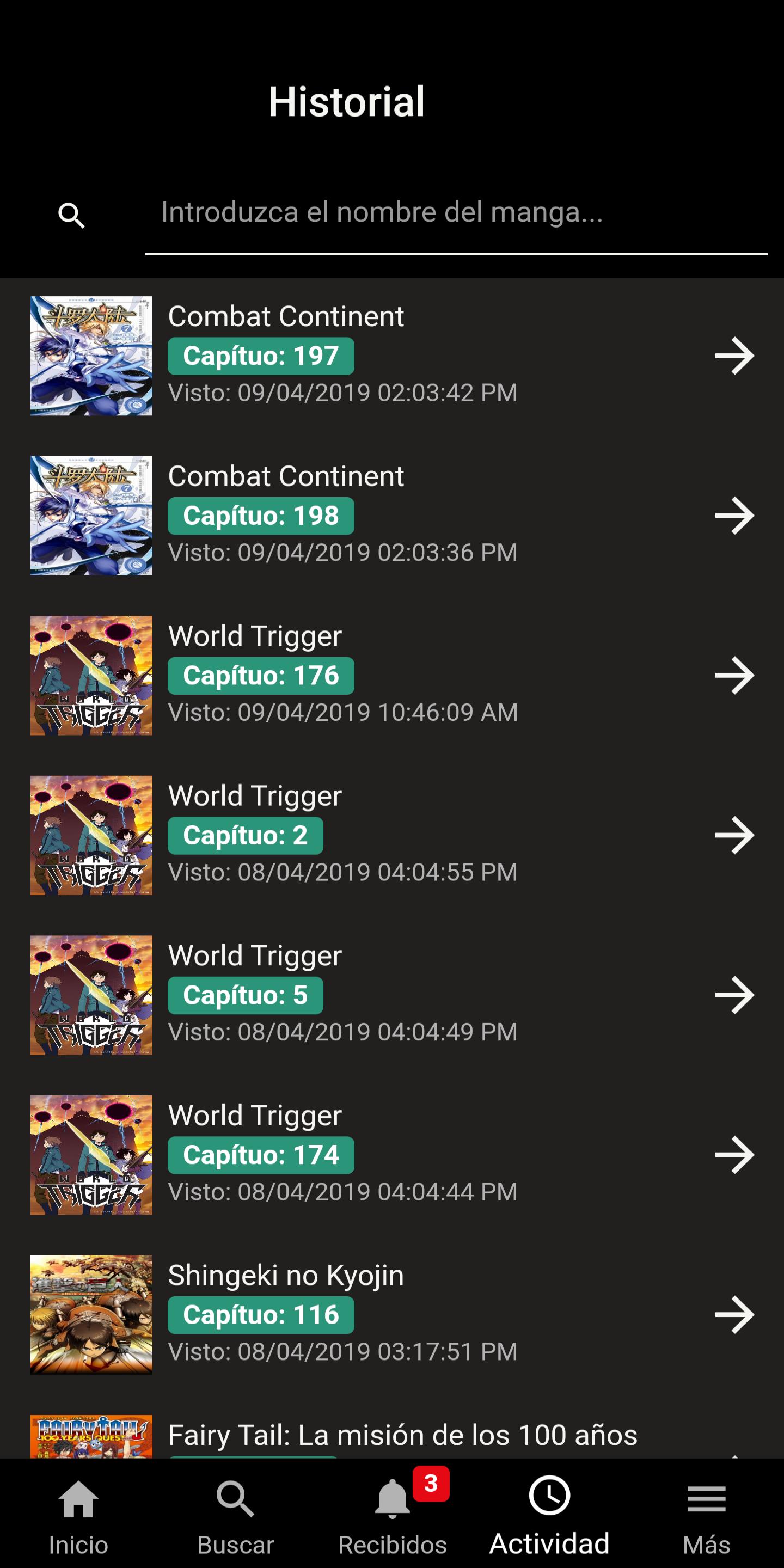Open World Trigger chapter 5 with its arrow
784x1568 pixels.
click(736, 996)
